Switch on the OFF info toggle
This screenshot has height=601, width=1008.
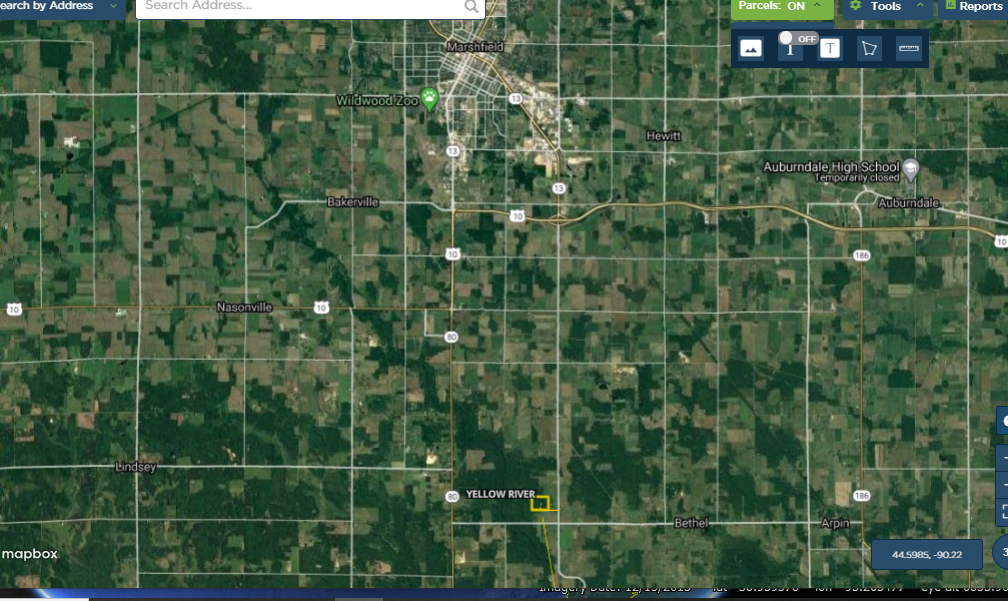(797, 39)
